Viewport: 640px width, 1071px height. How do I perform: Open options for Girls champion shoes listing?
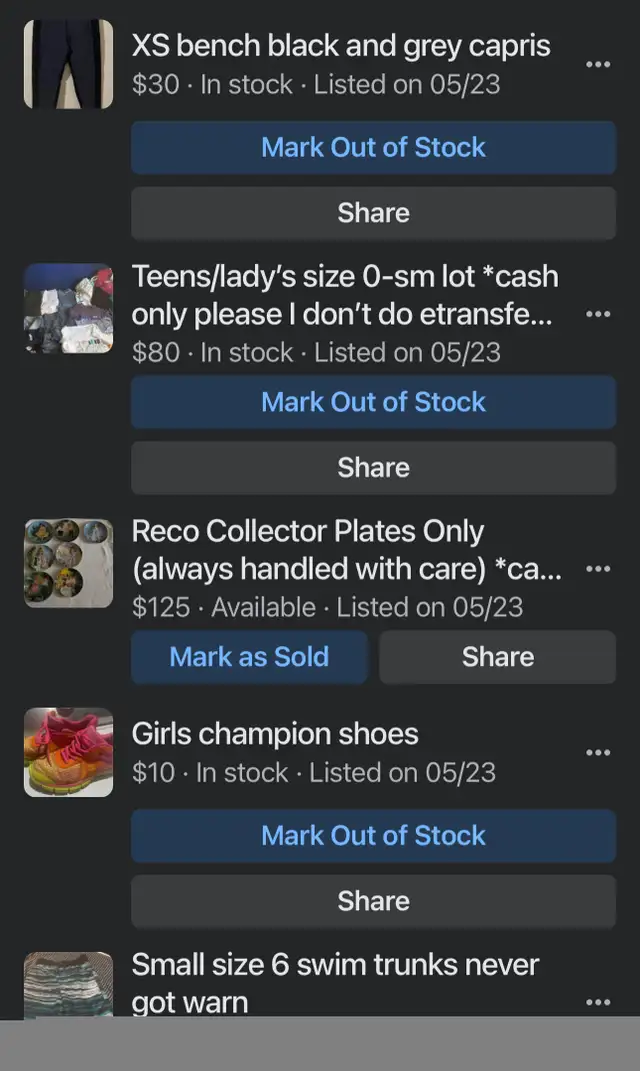point(597,752)
